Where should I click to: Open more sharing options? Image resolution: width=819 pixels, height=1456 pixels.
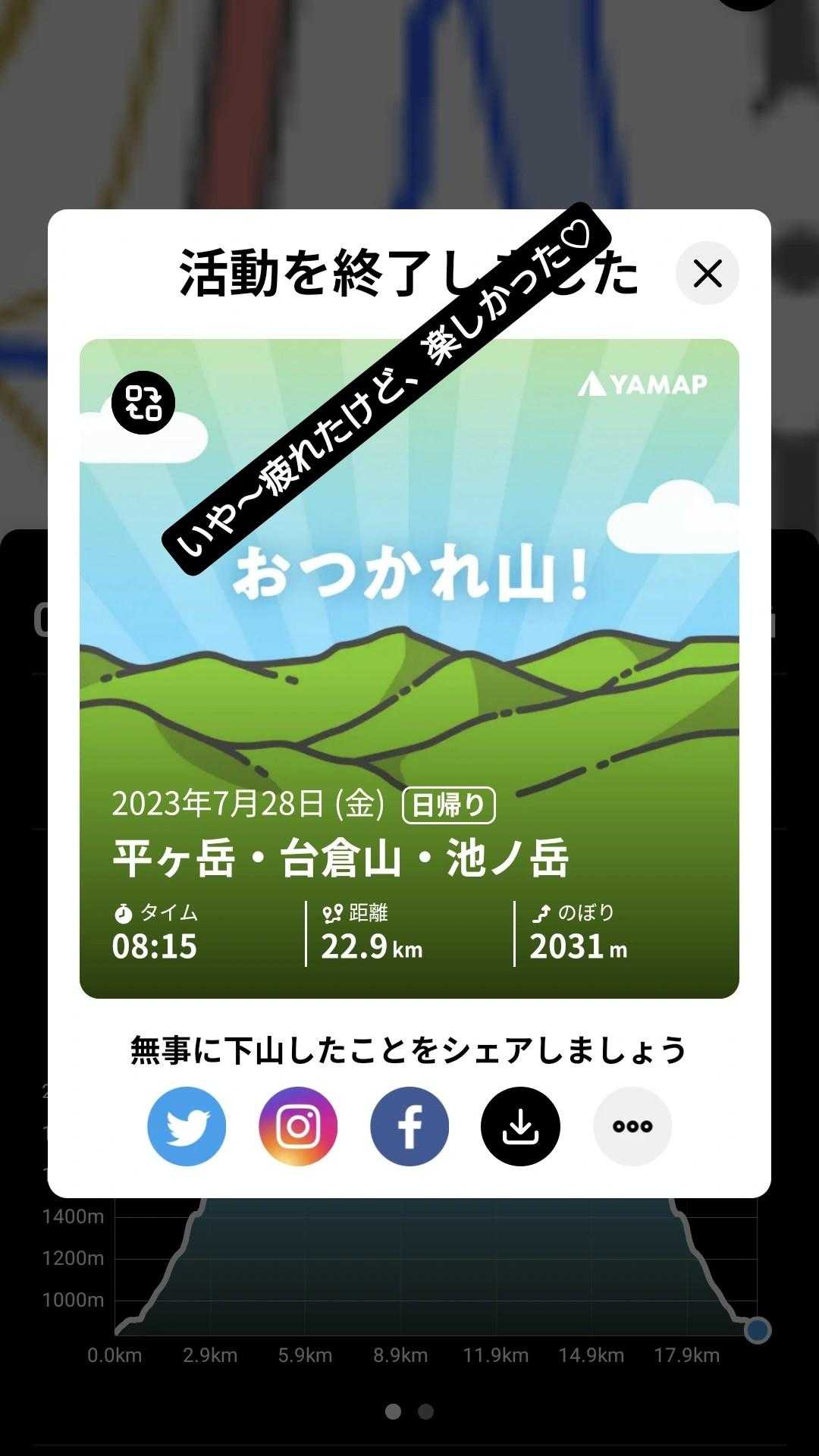[x=632, y=1126]
